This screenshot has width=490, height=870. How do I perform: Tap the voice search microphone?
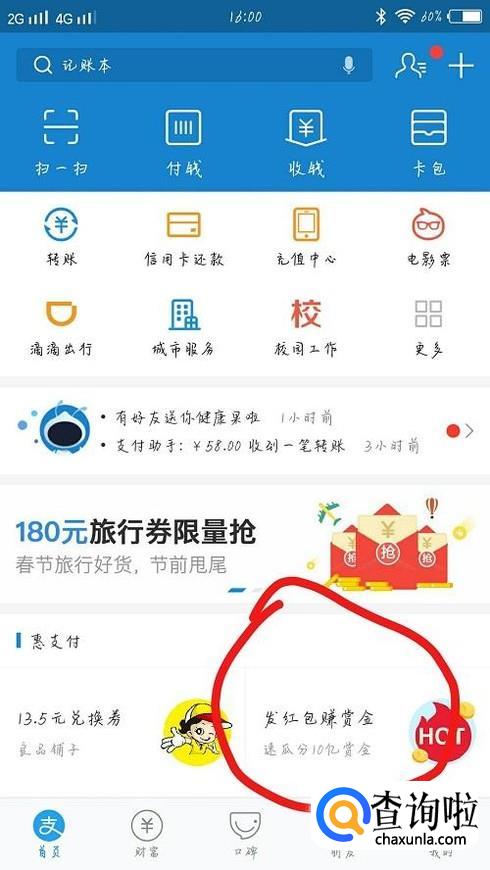point(348,65)
